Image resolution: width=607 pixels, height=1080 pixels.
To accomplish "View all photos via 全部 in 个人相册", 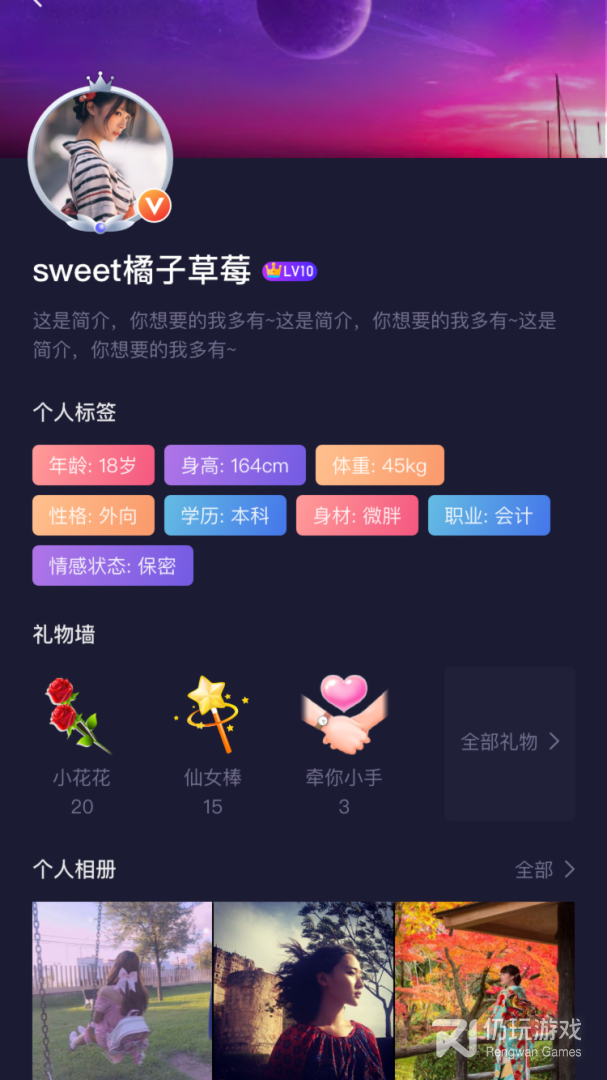I will [x=545, y=870].
